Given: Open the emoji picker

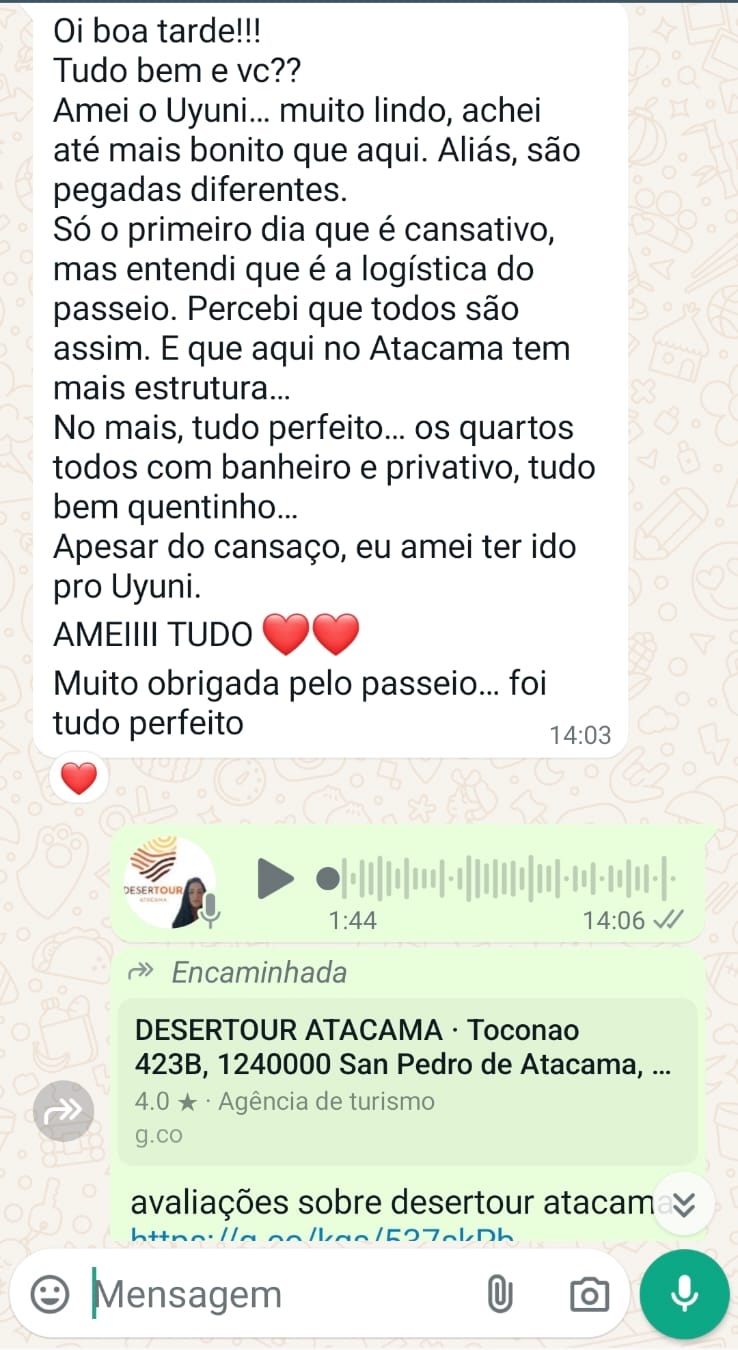Looking at the screenshot, I should 50,1295.
